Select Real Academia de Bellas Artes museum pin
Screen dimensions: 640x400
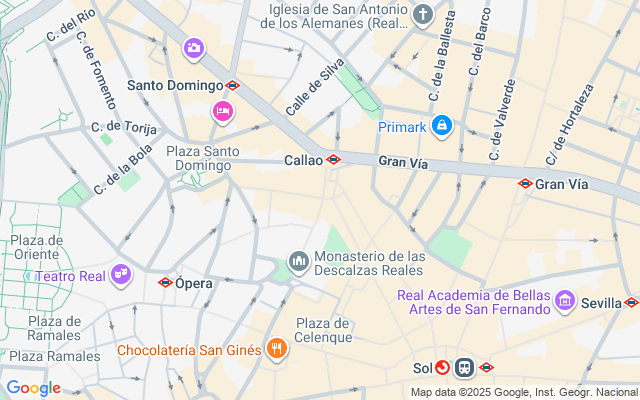565,301
